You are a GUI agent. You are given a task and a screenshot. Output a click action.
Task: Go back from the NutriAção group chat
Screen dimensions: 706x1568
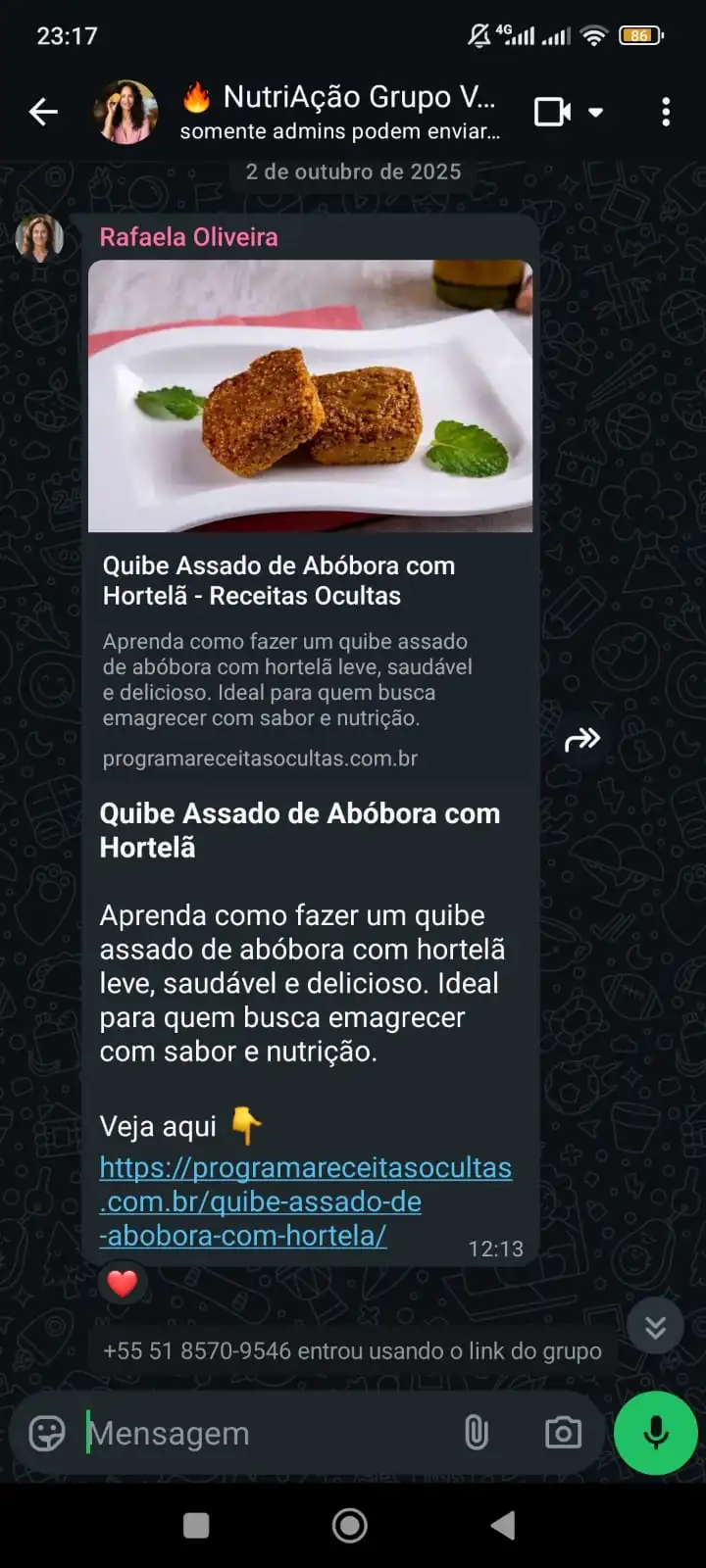[x=43, y=113]
